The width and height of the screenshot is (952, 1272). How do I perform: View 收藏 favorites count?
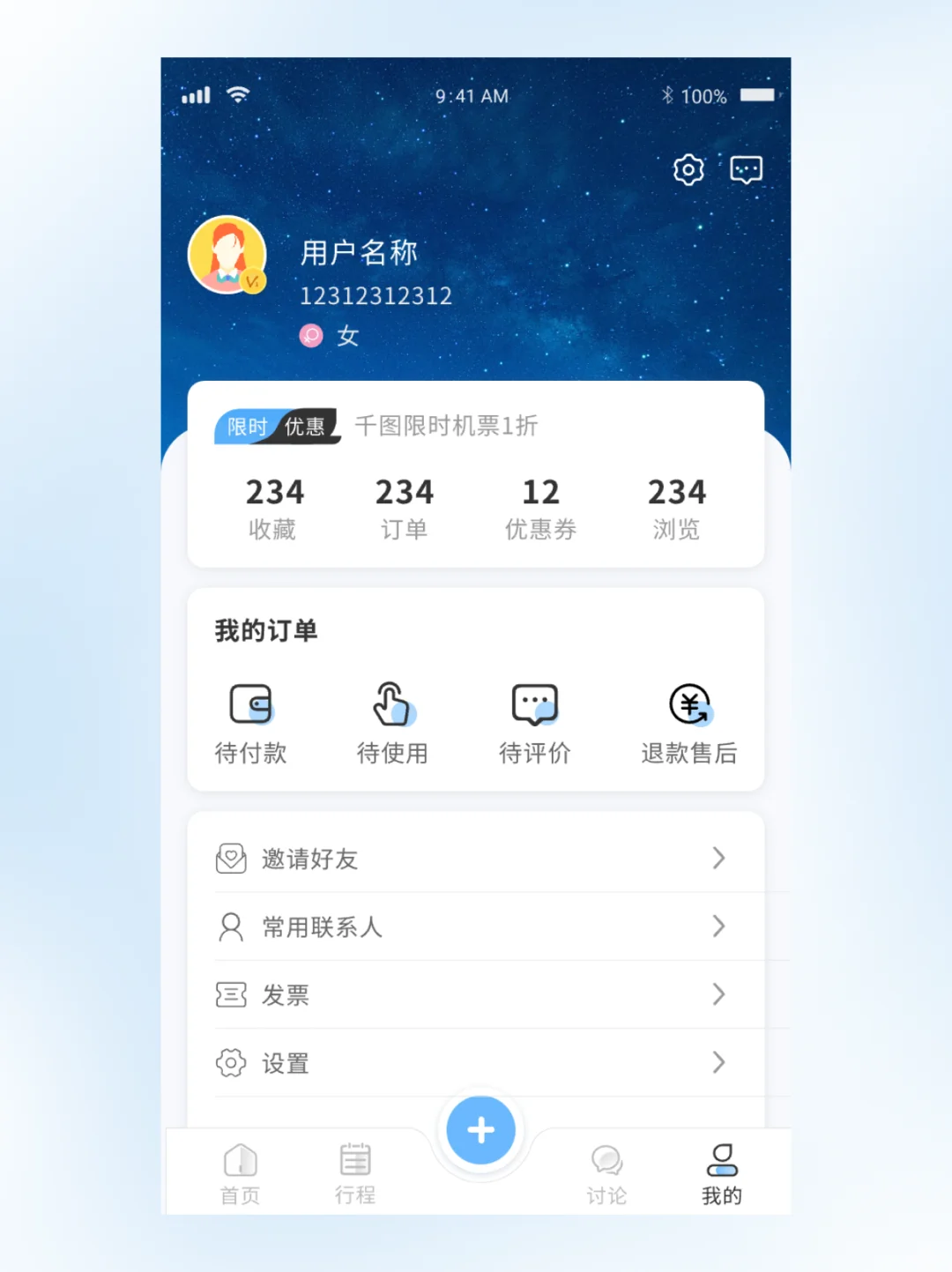pos(273,508)
